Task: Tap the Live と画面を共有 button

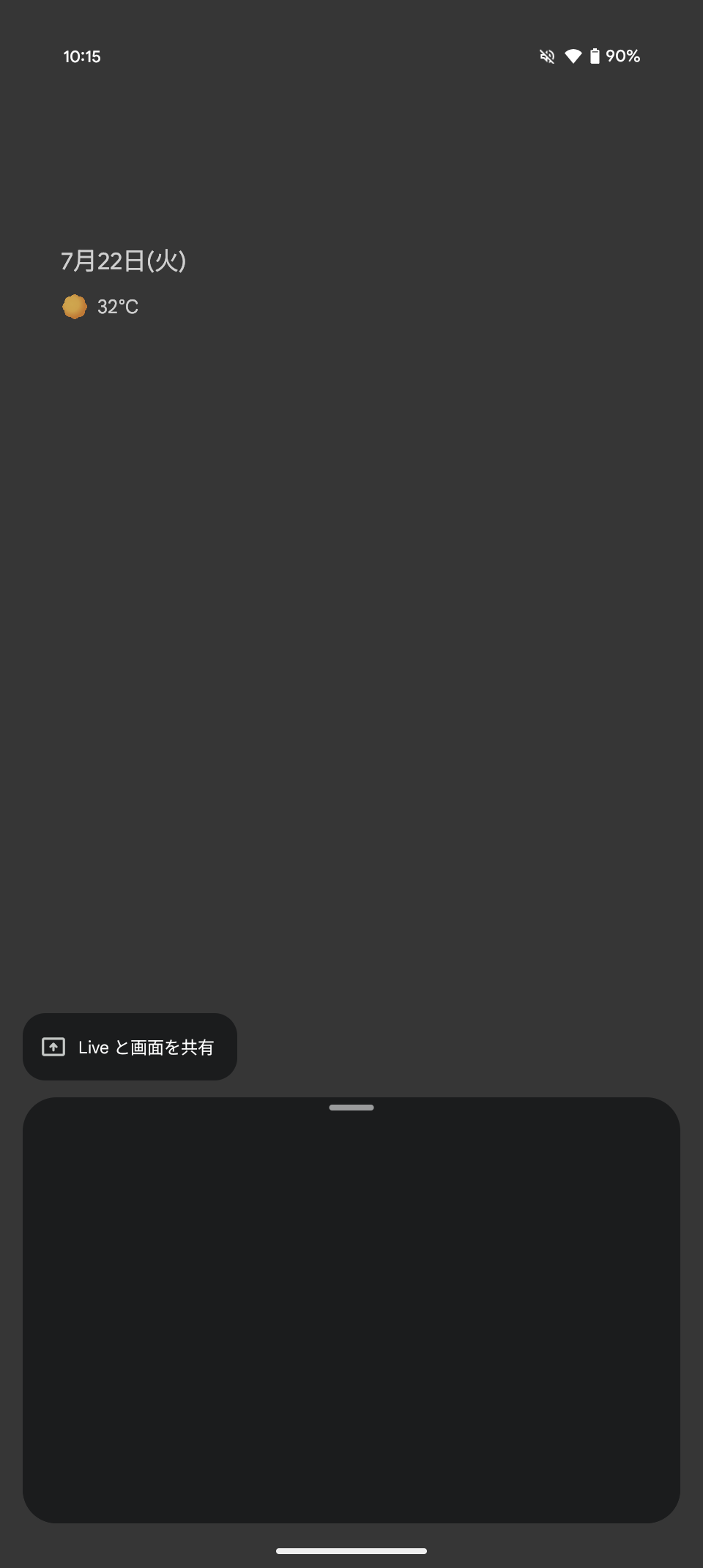Action: [x=130, y=1047]
